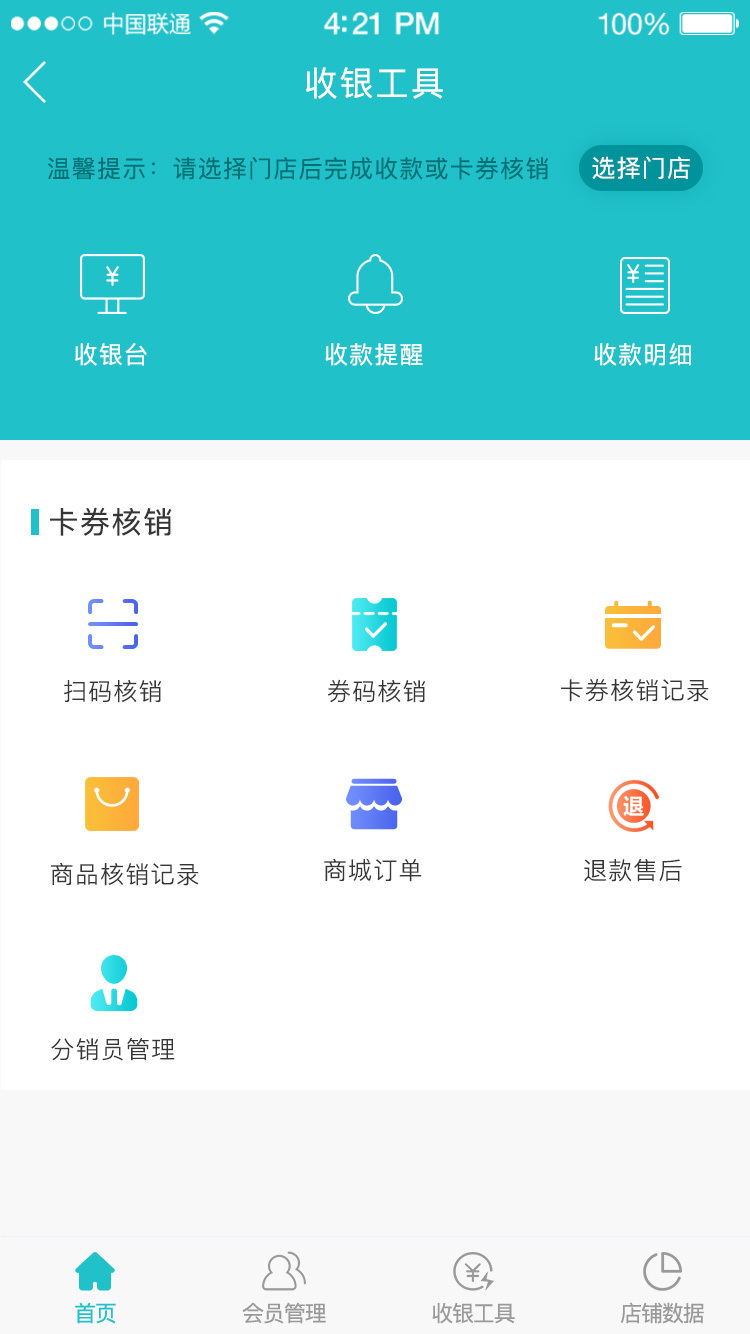This screenshot has width=750, height=1334.
Task: Open the 收银台 (cashier) tool
Action: [x=111, y=305]
